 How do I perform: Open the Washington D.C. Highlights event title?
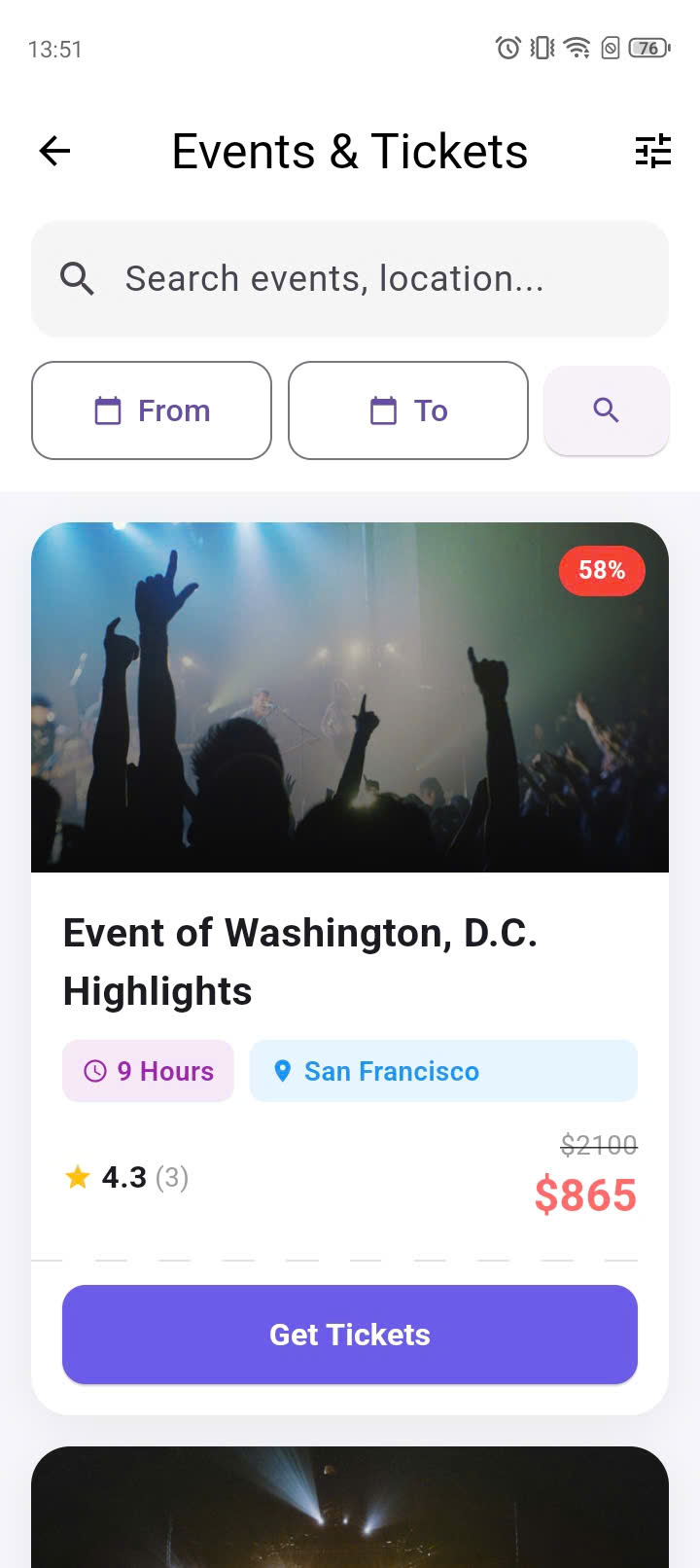(299, 961)
